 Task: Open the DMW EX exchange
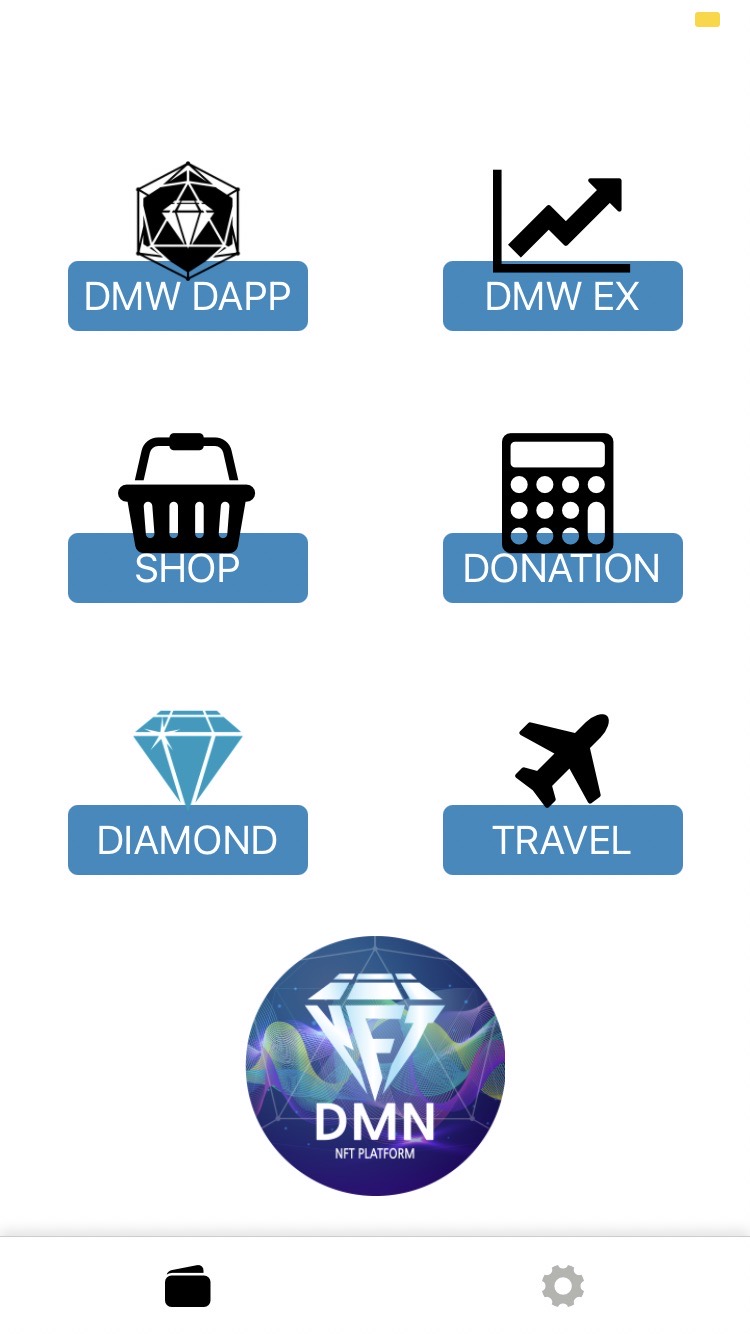coord(562,296)
